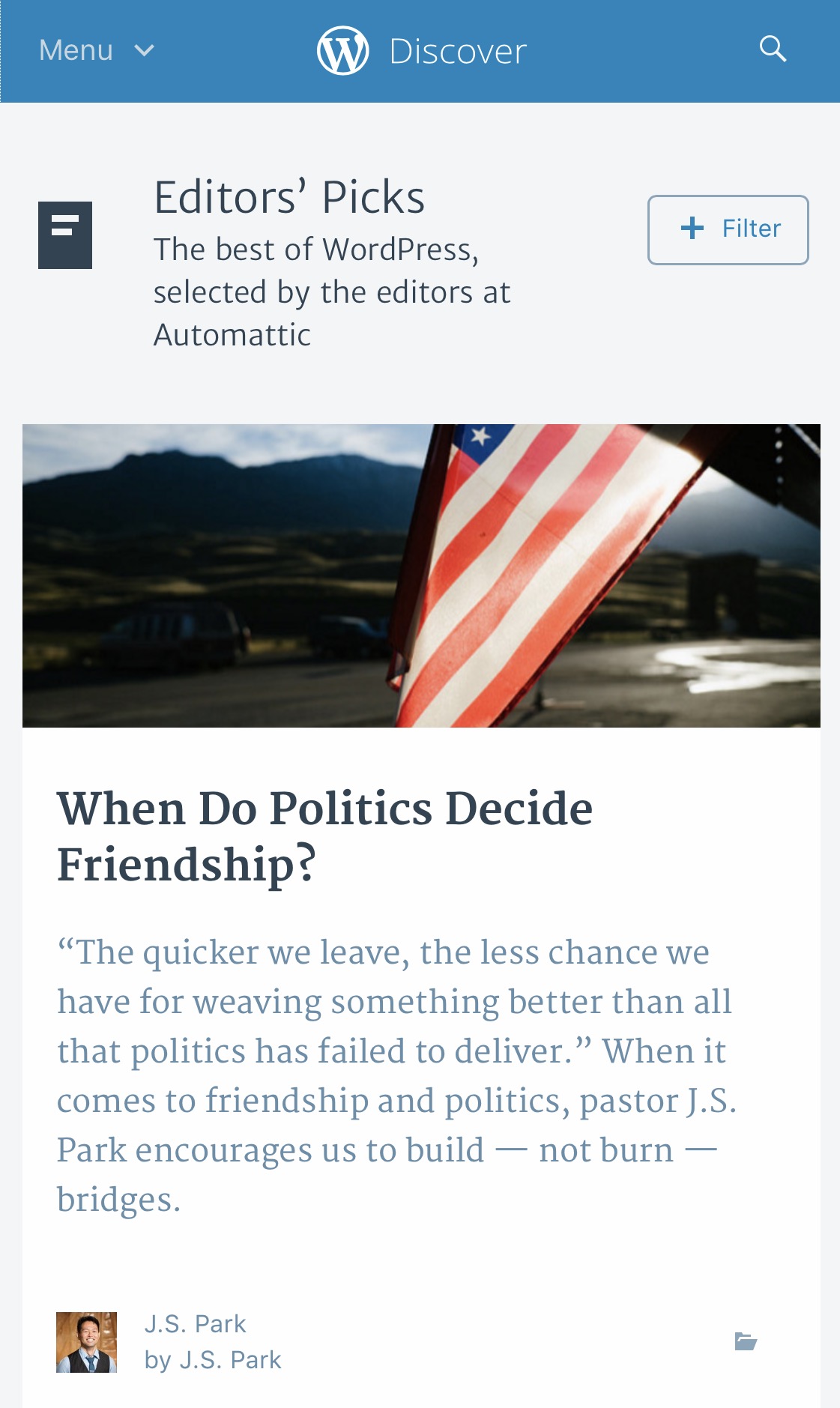Open J.S. Park's author avatar
840x1408 pixels.
tap(86, 1342)
